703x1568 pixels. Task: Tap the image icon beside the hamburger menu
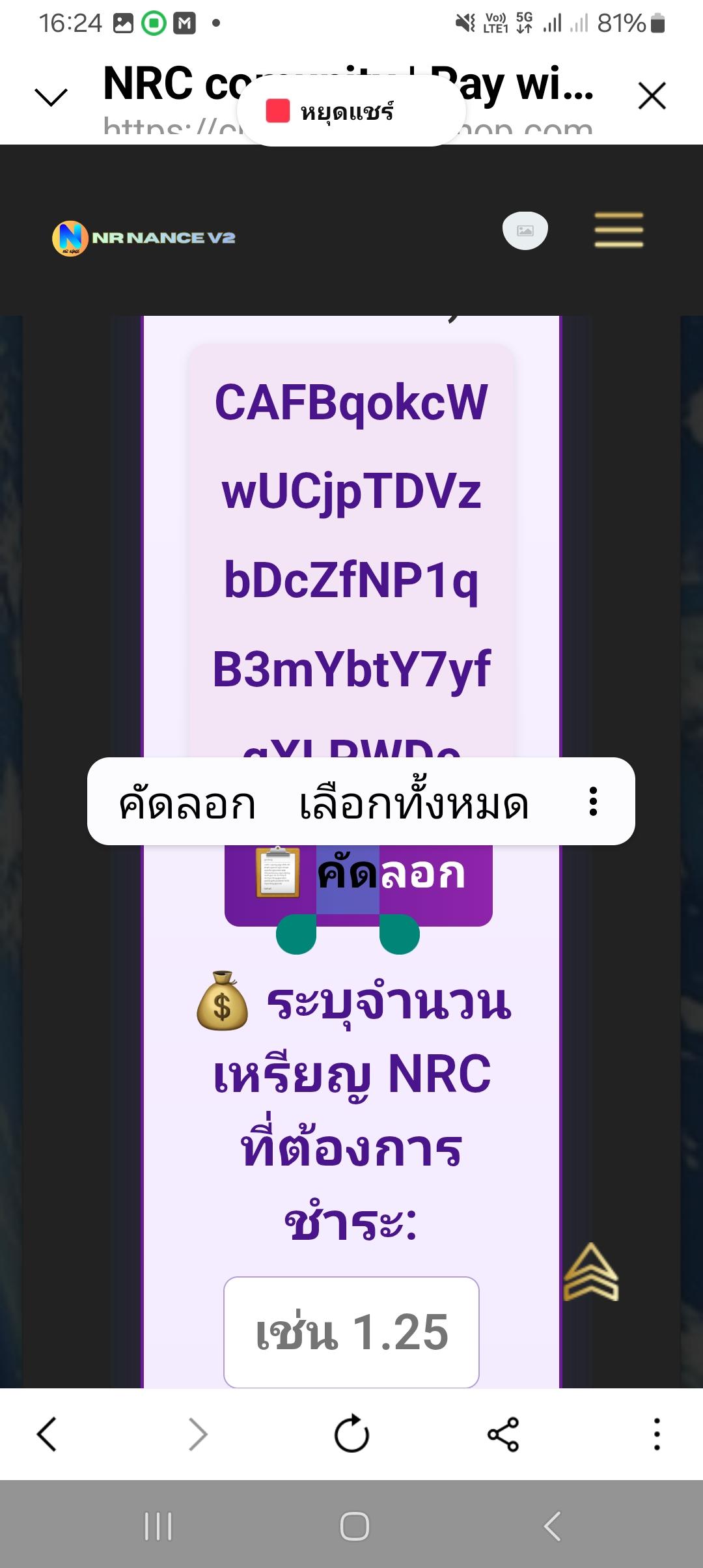tap(525, 231)
